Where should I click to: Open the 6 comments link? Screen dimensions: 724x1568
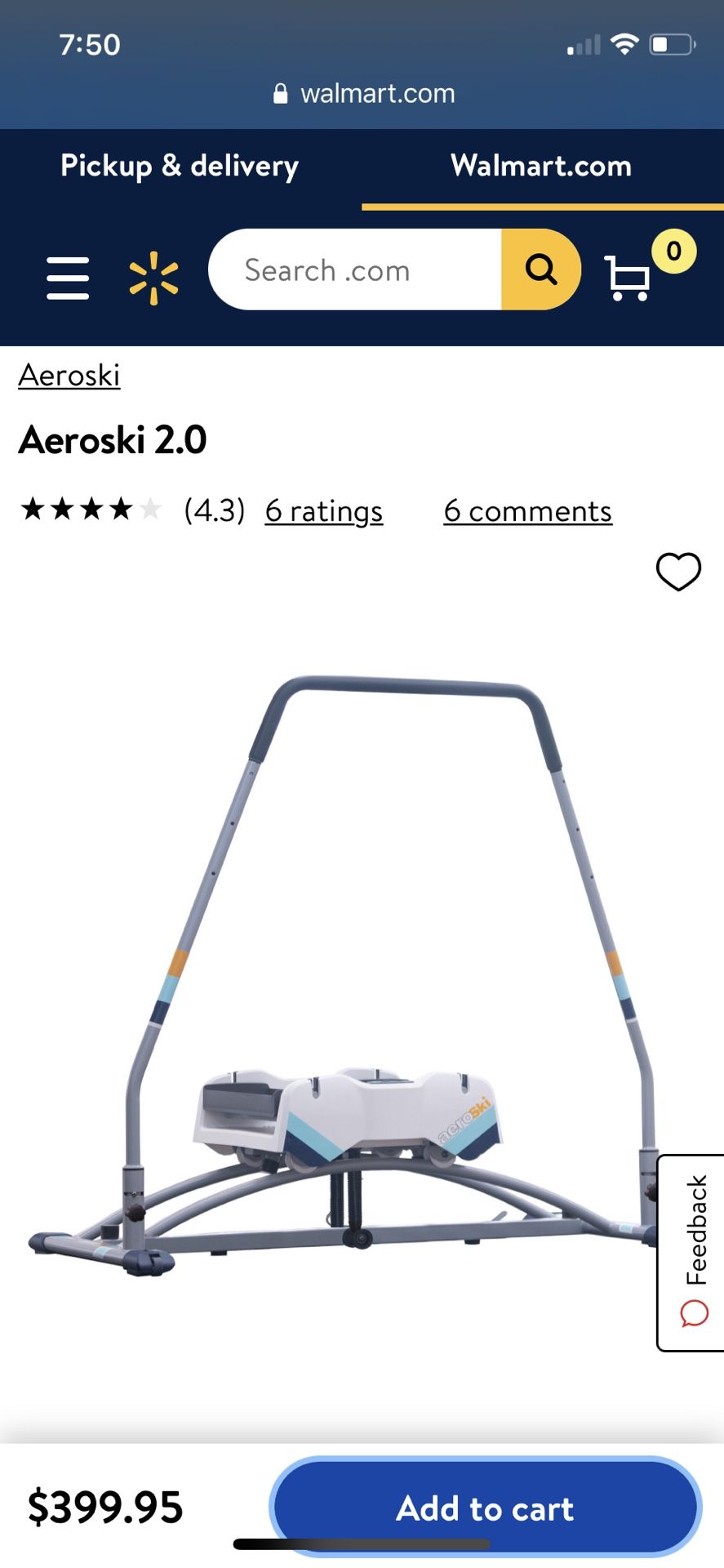(x=528, y=511)
